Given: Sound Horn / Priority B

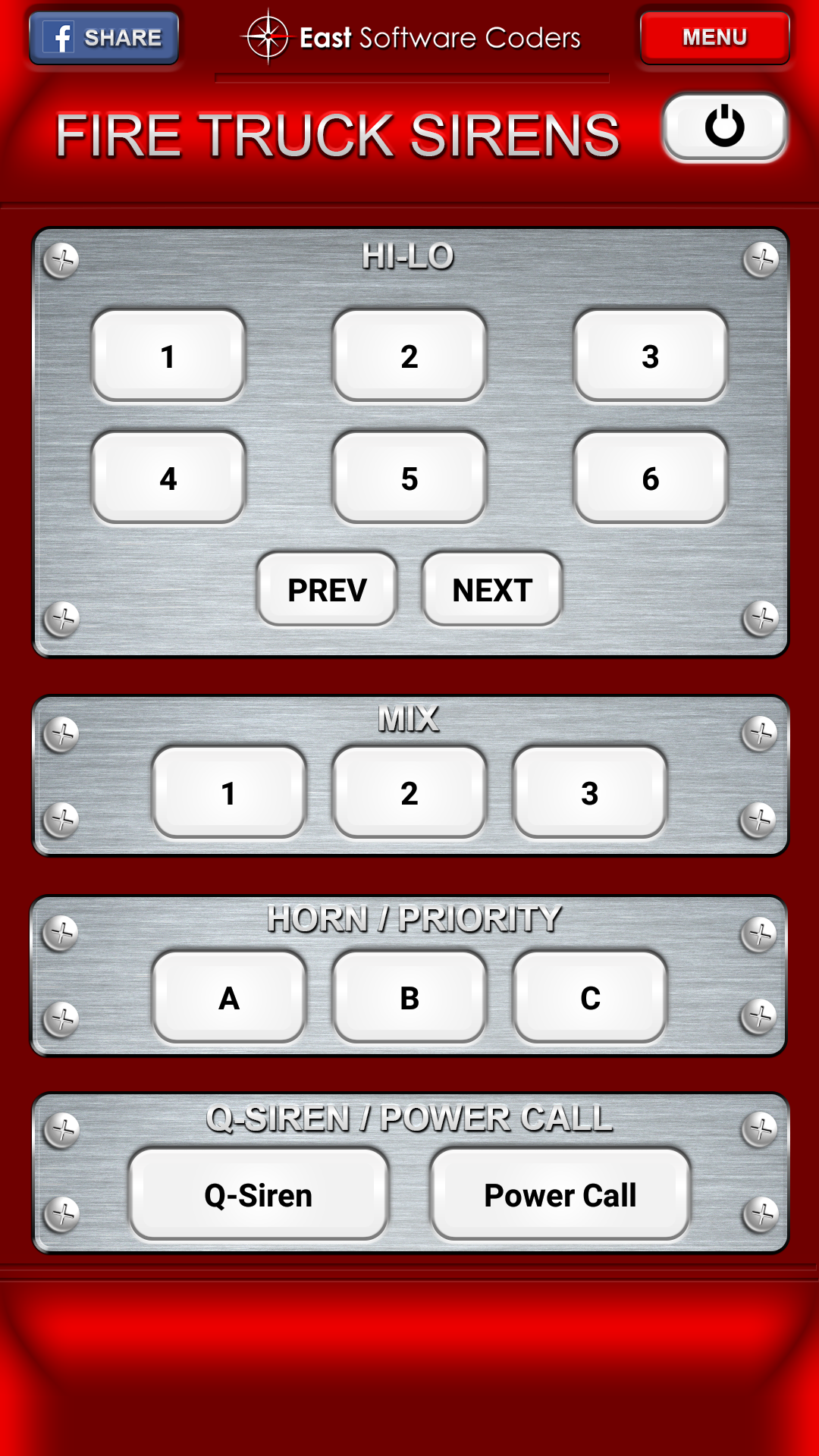Looking at the screenshot, I should coord(409,997).
